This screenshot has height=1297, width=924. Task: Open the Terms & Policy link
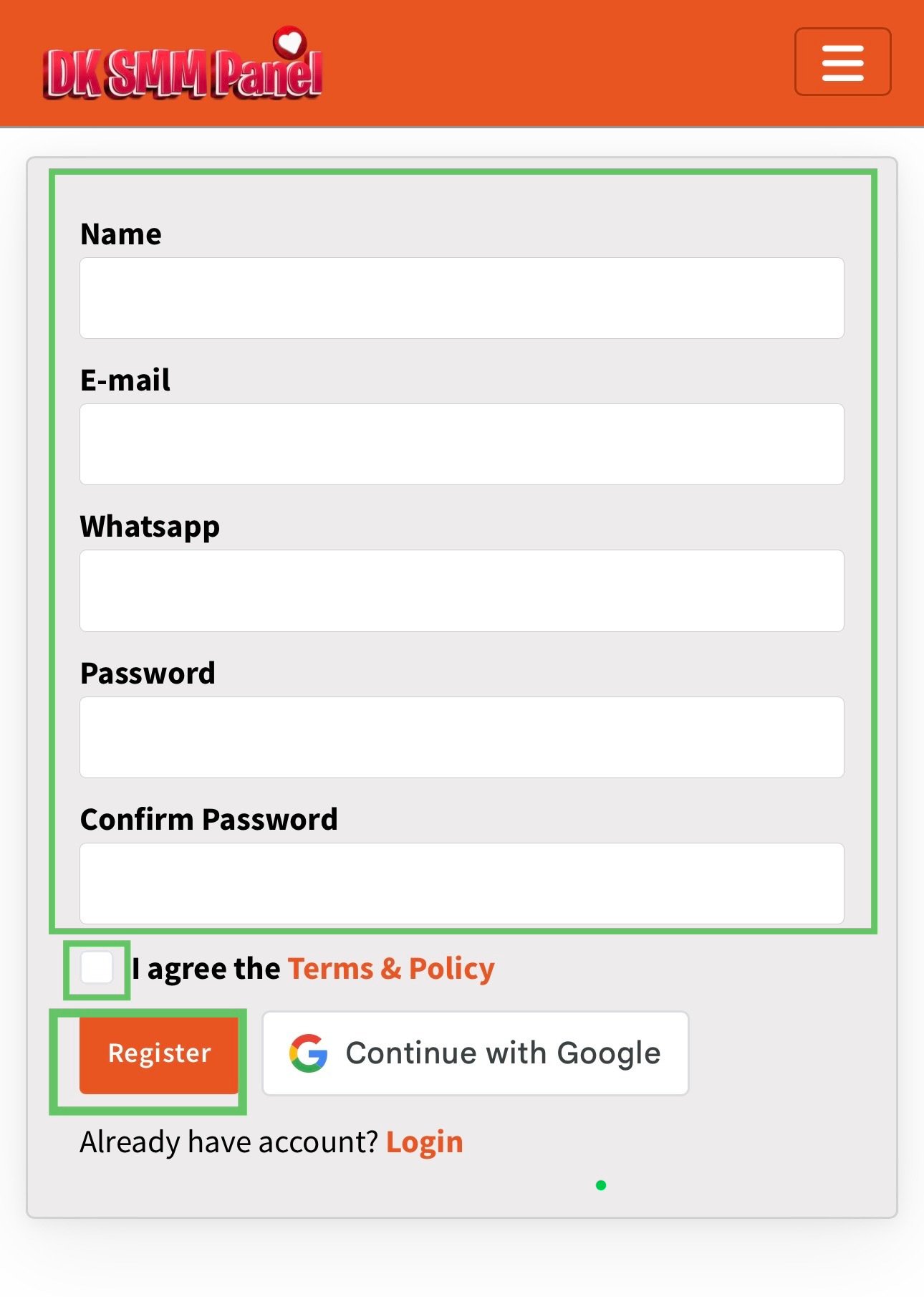[x=390, y=969]
